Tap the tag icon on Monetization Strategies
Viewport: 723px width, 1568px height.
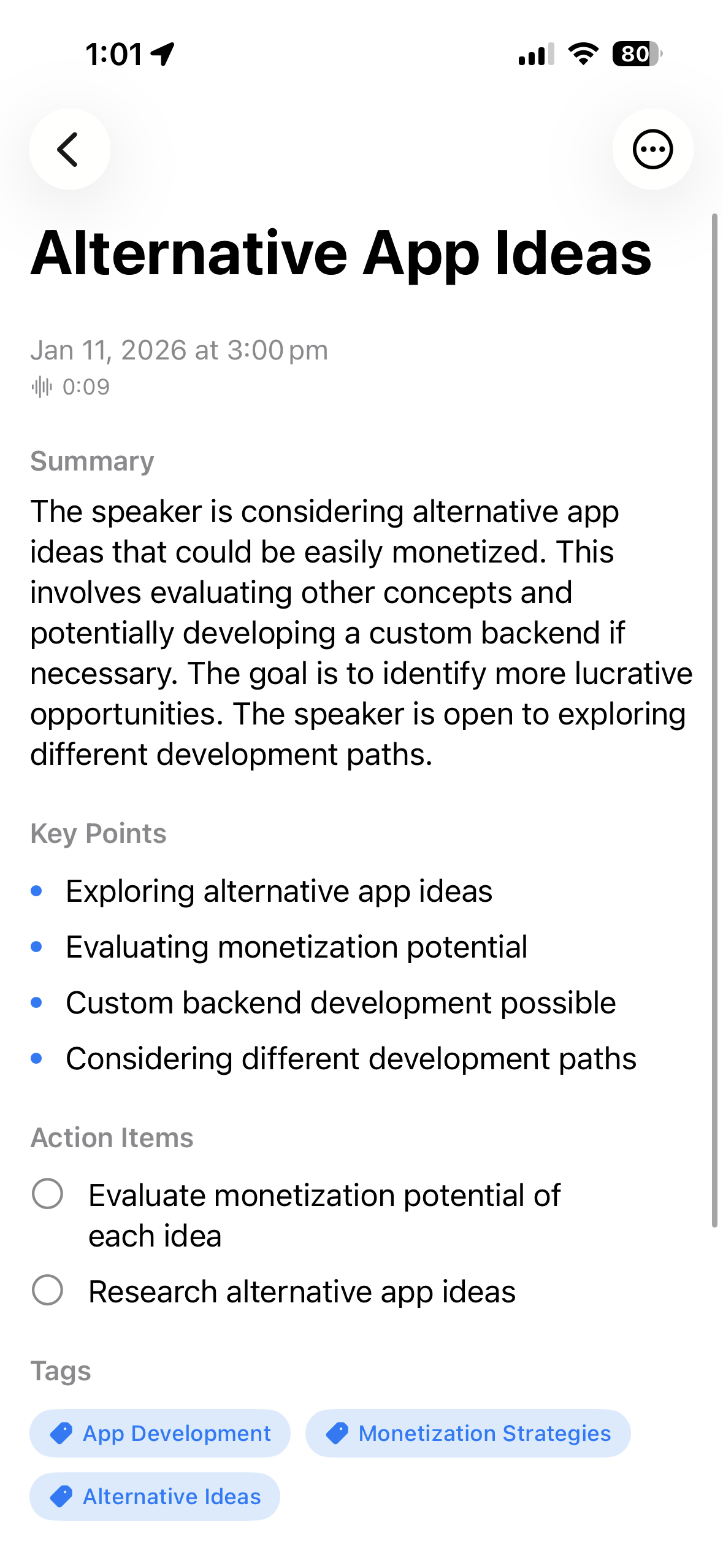click(337, 1434)
